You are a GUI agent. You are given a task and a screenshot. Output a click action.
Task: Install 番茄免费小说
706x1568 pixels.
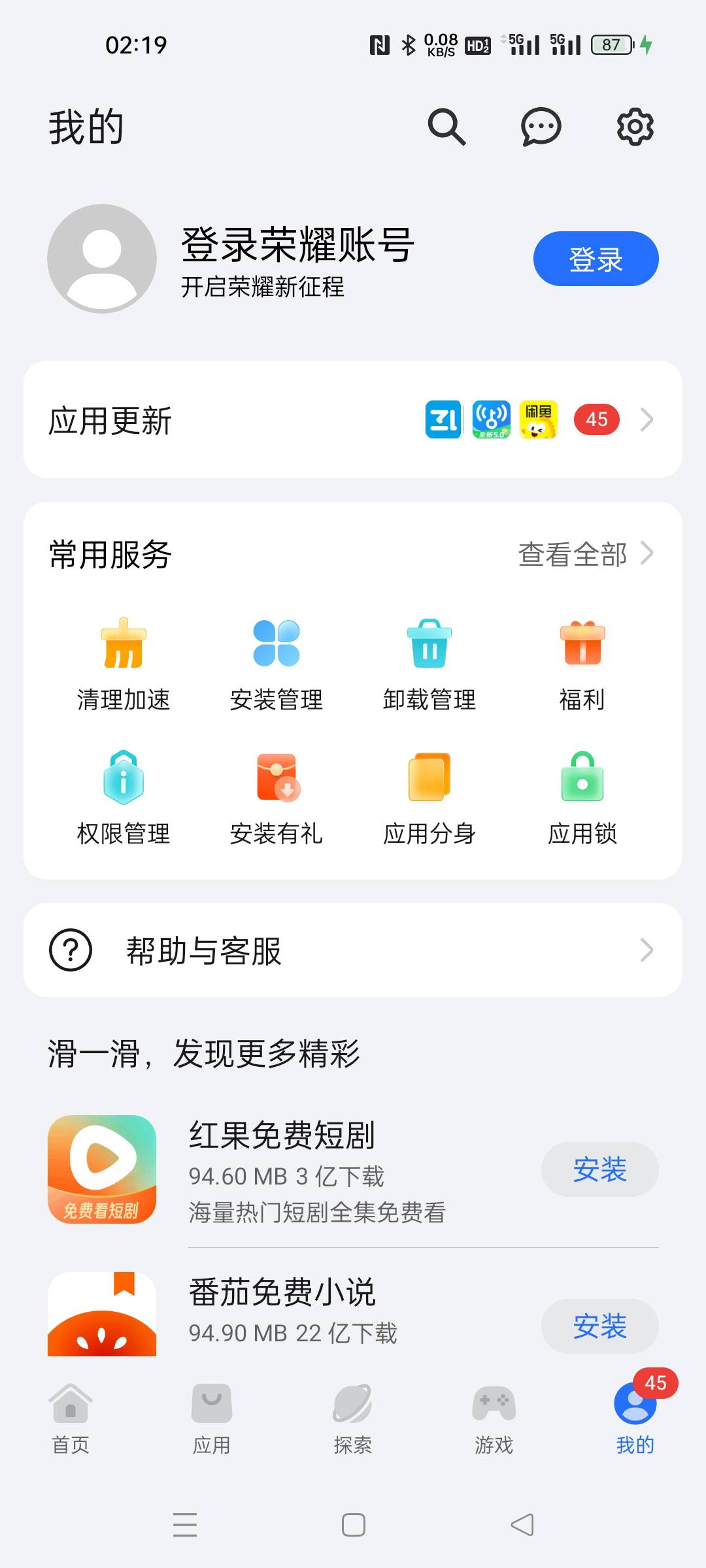pos(599,1326)
